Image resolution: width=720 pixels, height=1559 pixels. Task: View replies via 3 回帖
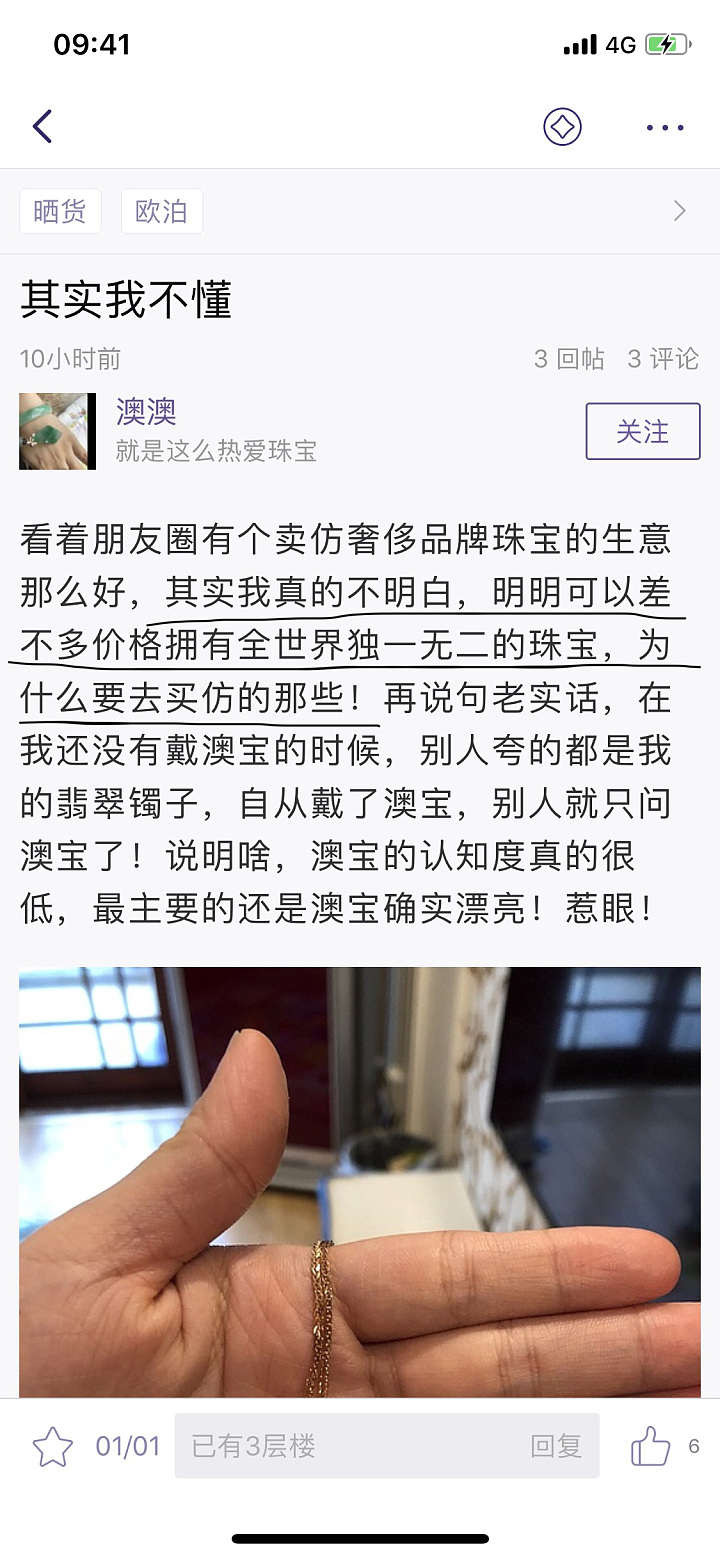[x=568, y=359]
